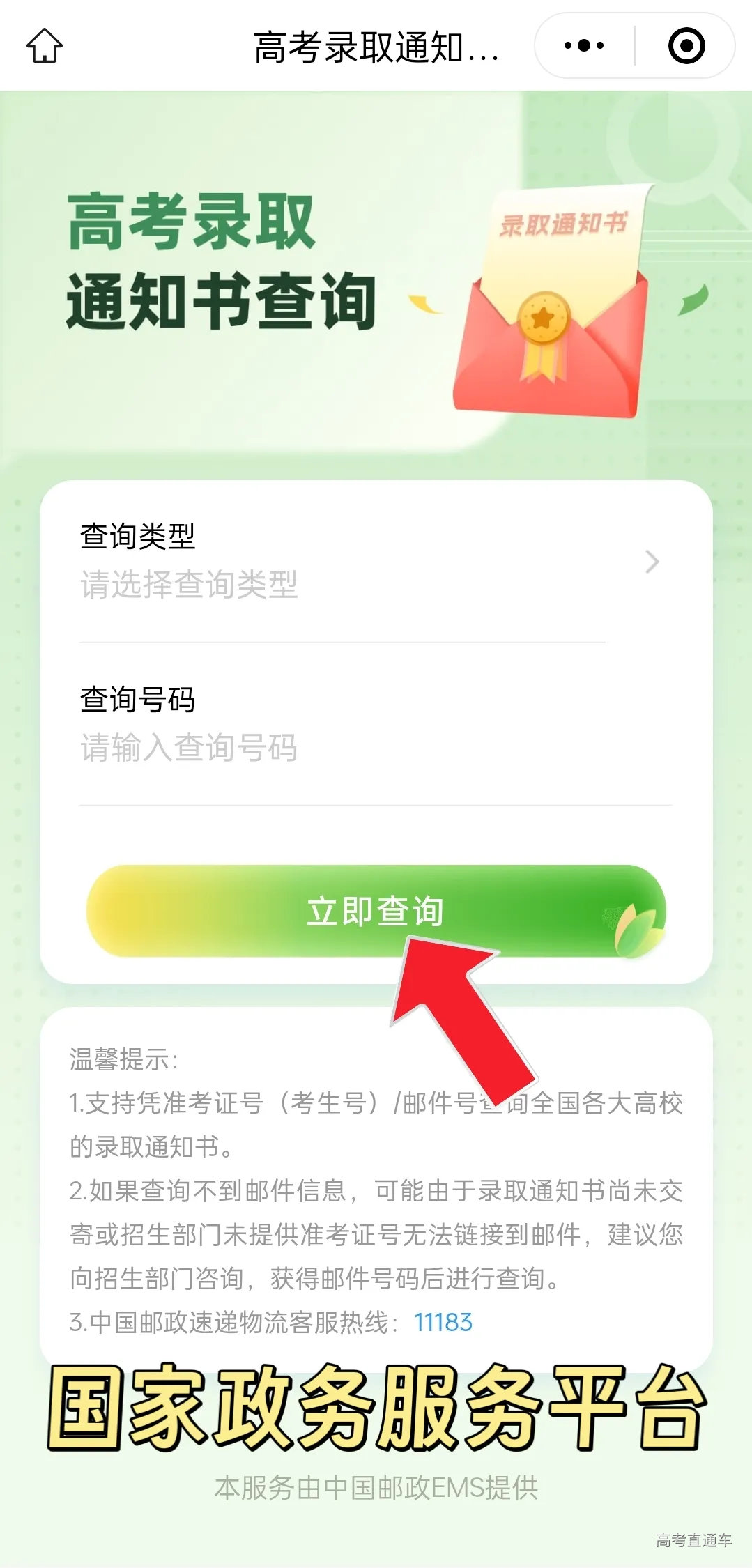Open the three-dot more menu

click(584, 46)
